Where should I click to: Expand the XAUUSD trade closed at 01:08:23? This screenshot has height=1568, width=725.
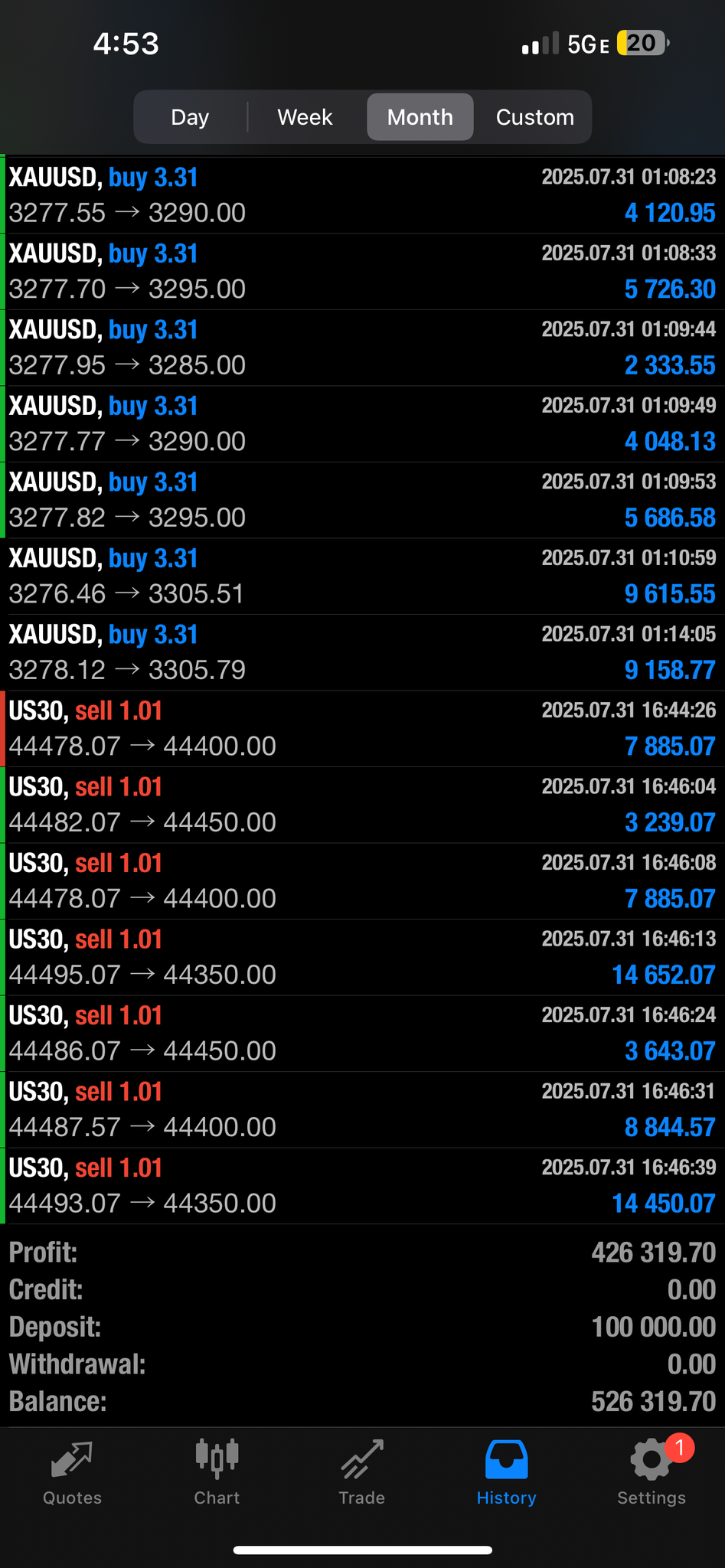362,195
